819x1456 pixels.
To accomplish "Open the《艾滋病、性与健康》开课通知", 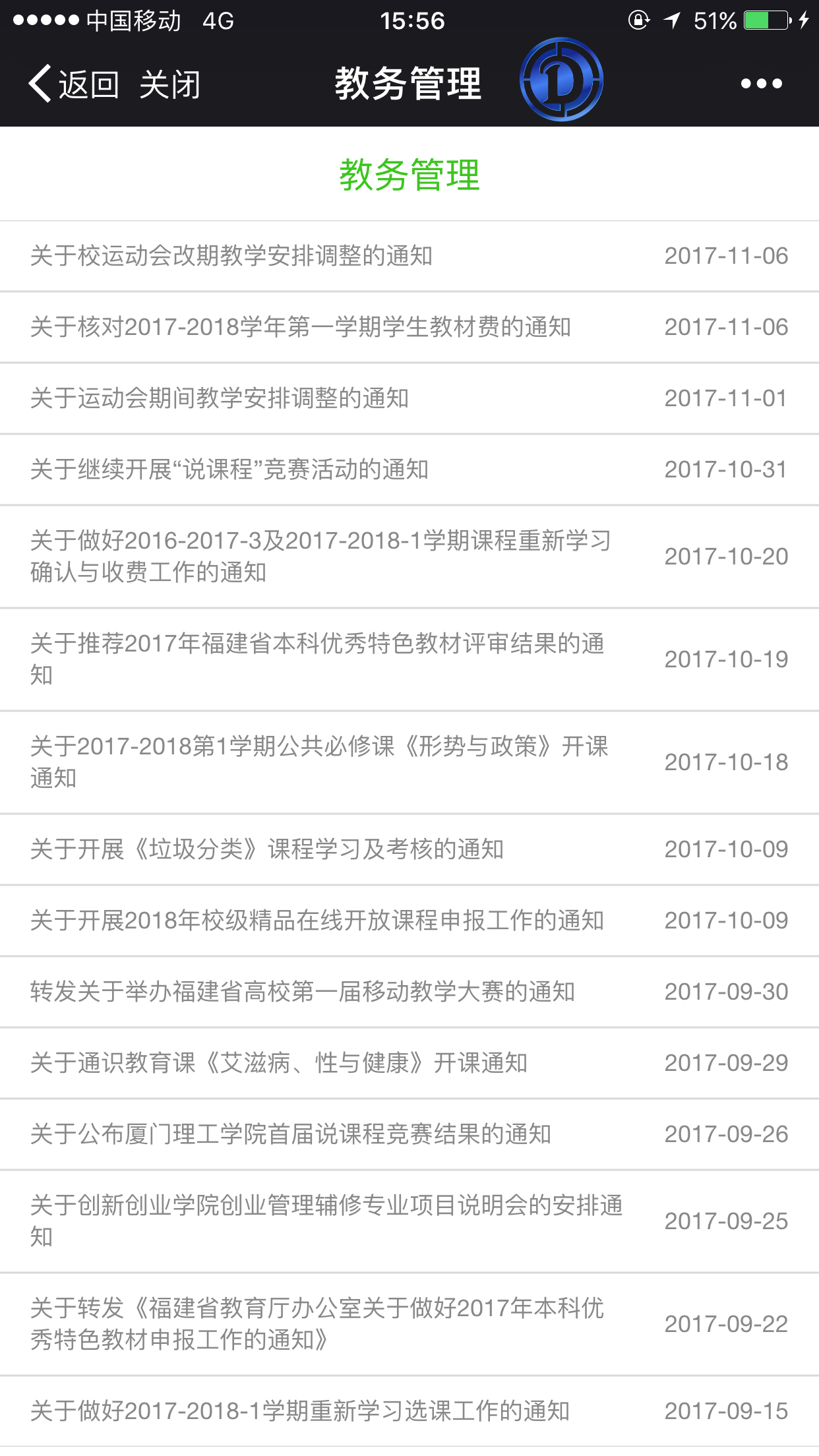I will click(x=409, y=1063).
